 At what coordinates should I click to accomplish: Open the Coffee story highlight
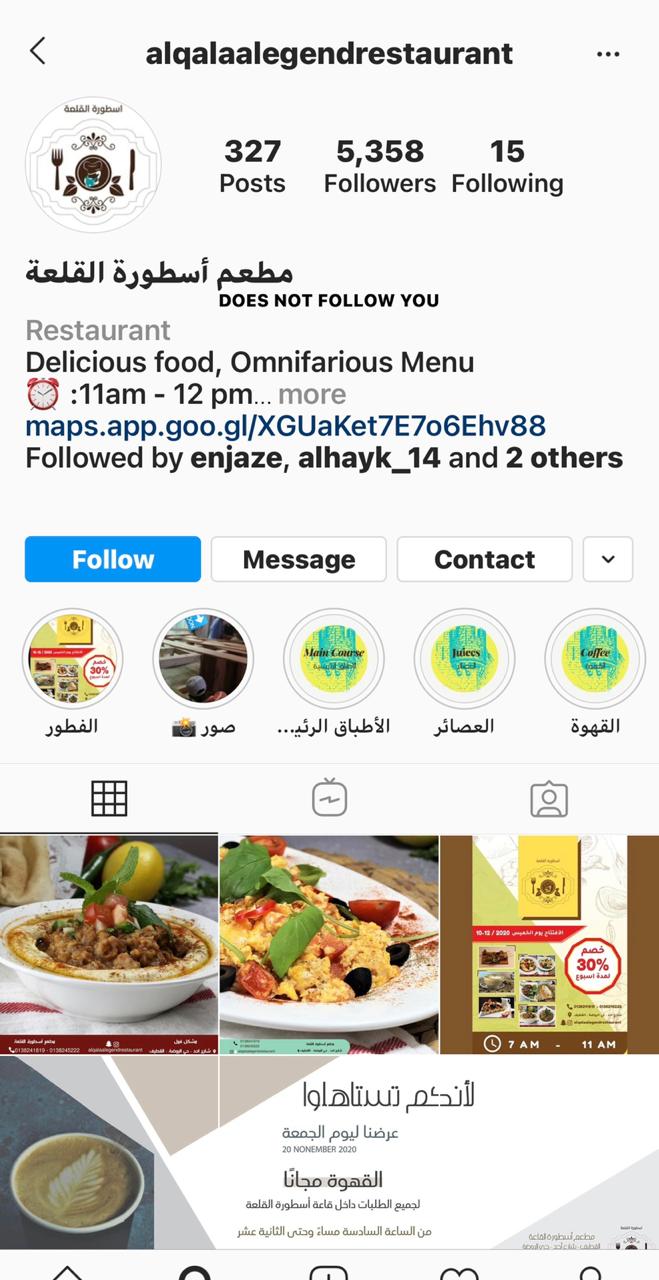pos(595,659)
